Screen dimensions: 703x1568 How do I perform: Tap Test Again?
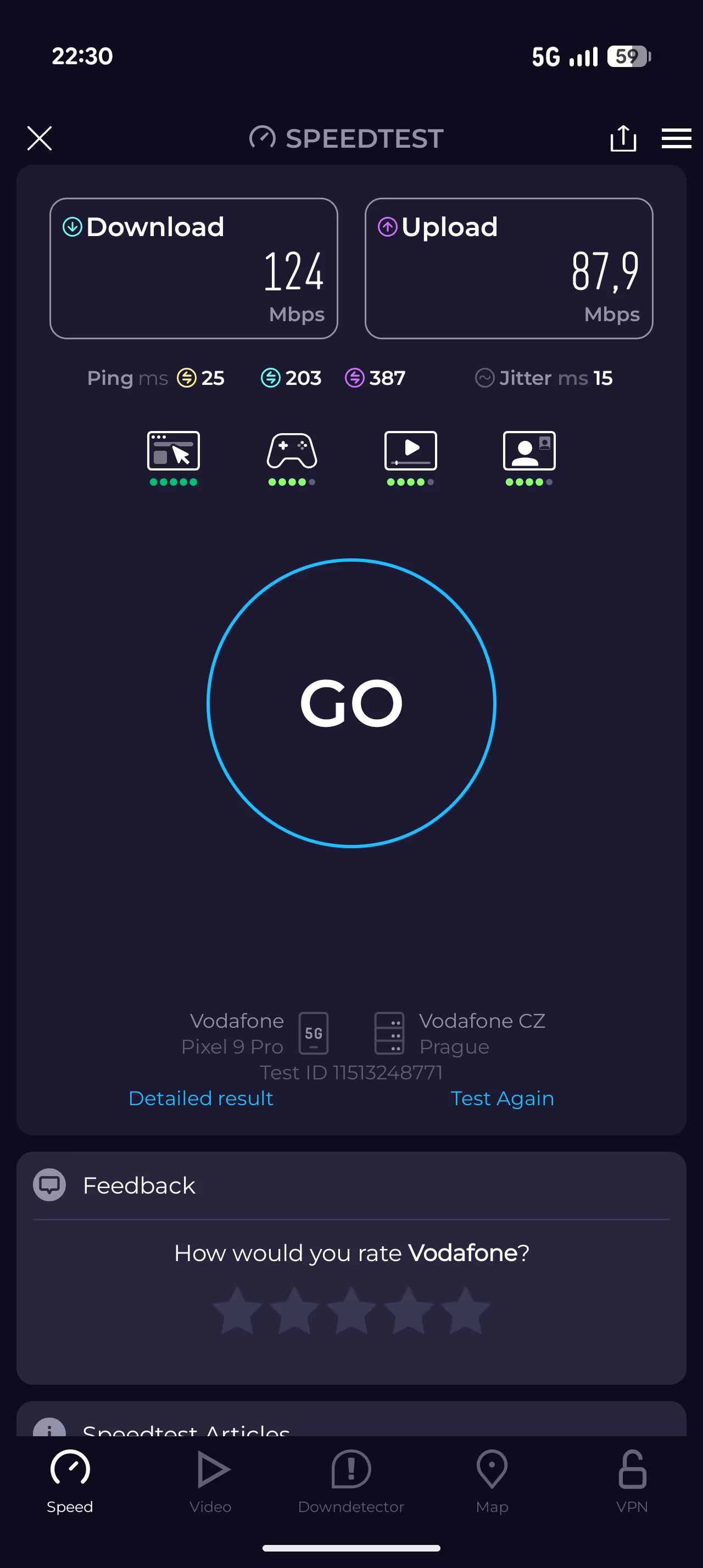coord(502,1098)
